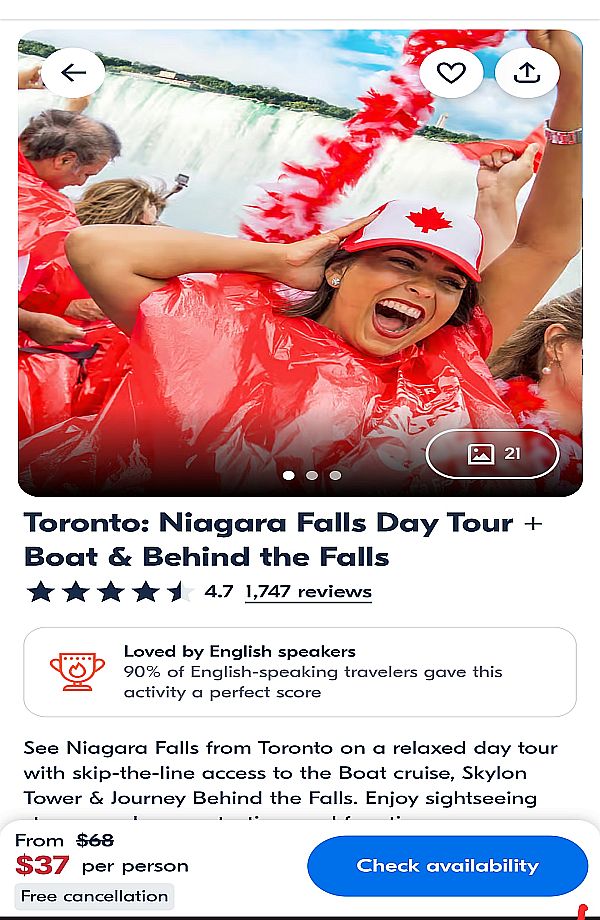Screen dimensions: 600x920
Task: Open the 1,747 reviews link
Action: coord(308,591)
